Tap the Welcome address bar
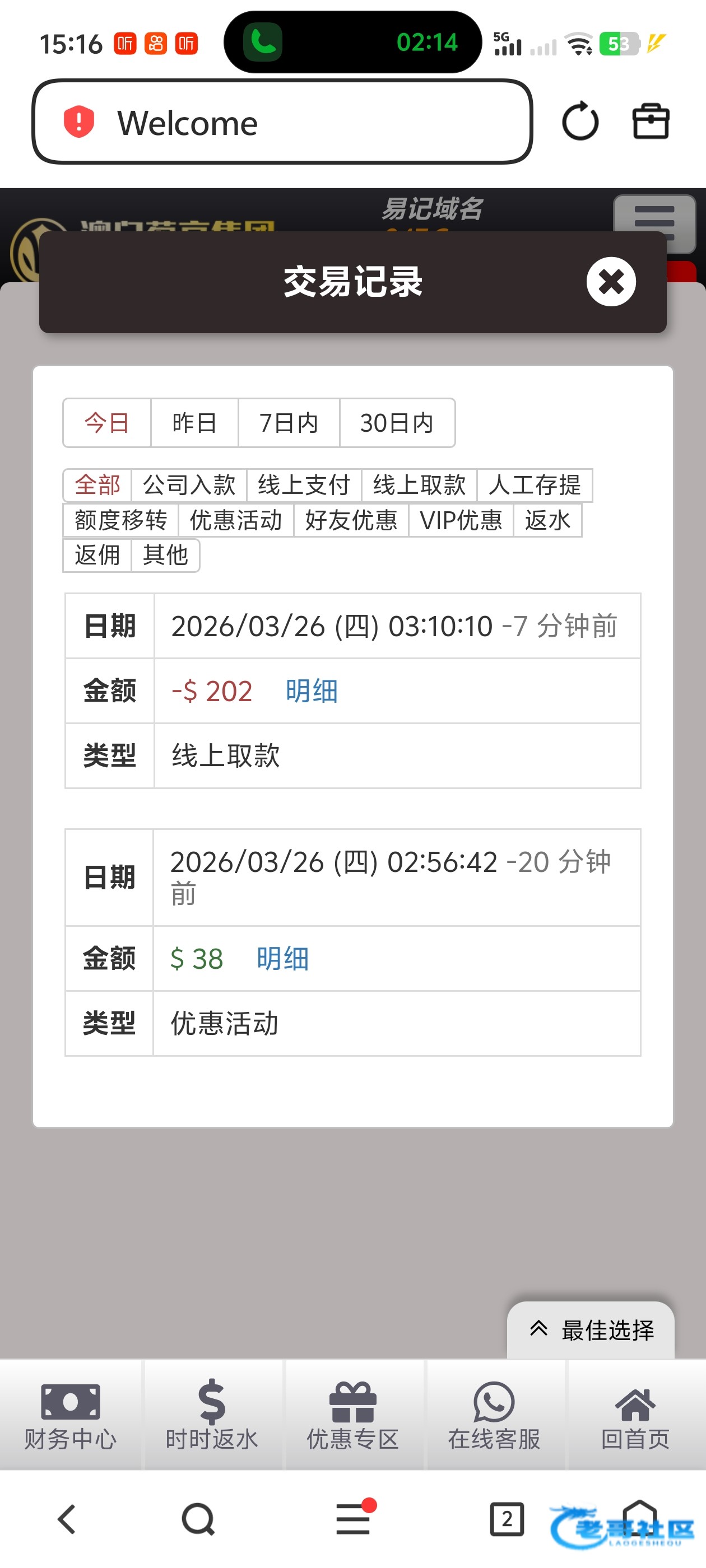706x1568 pixels. 282,122
